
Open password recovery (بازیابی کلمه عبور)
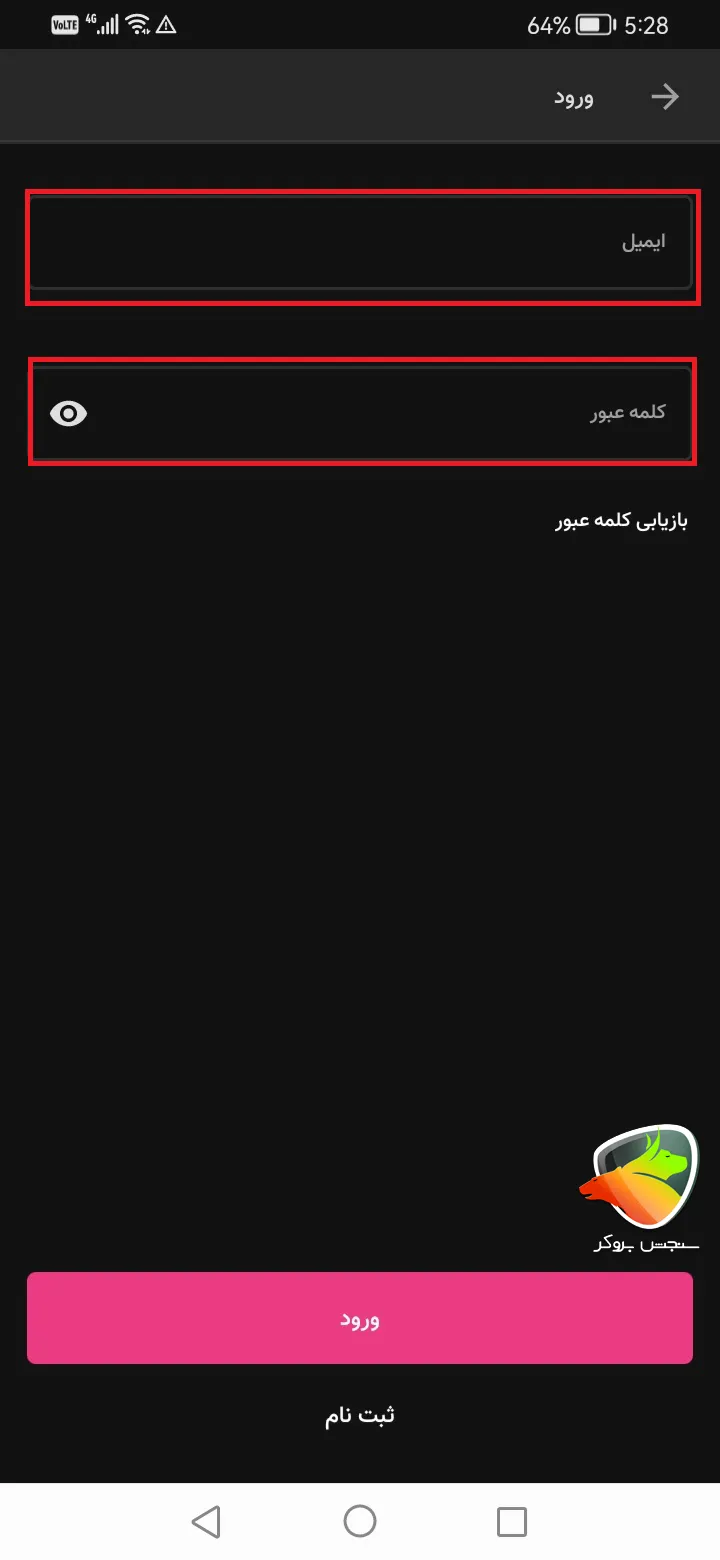tap(621, 521)
